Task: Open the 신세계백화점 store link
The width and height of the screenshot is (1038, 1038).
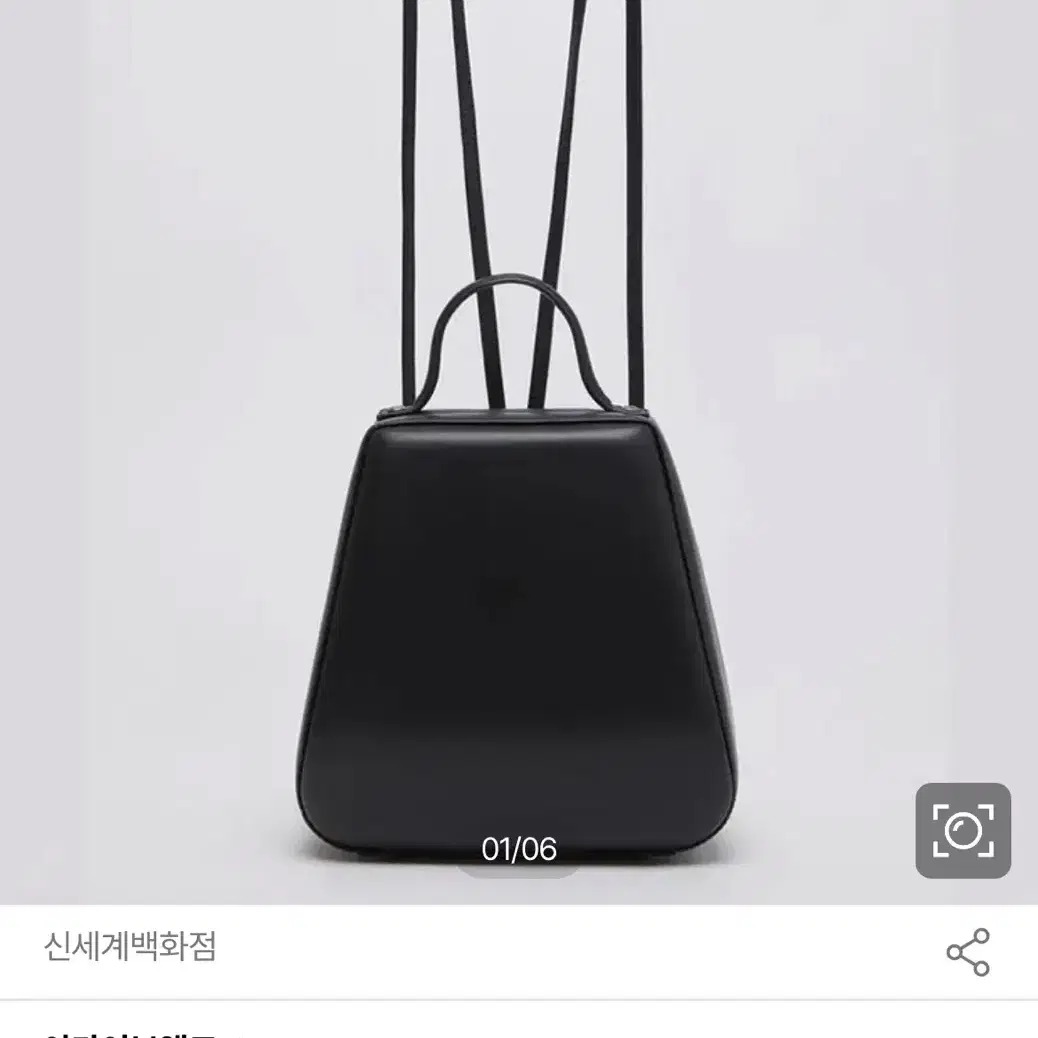Action: (x=130, y=946)
